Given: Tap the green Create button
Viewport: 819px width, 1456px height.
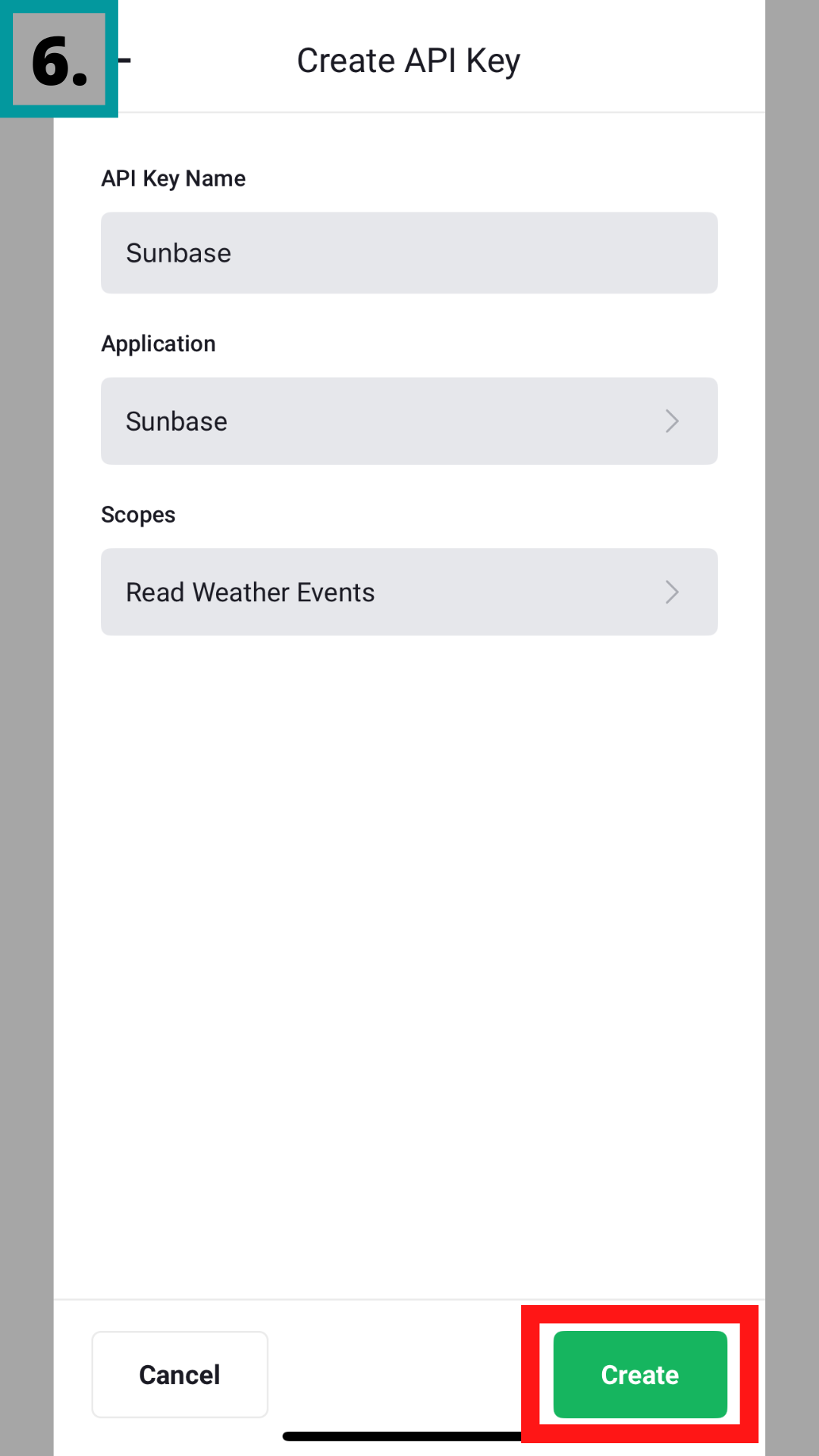Looking at the screenshot, I should 639,1374.
